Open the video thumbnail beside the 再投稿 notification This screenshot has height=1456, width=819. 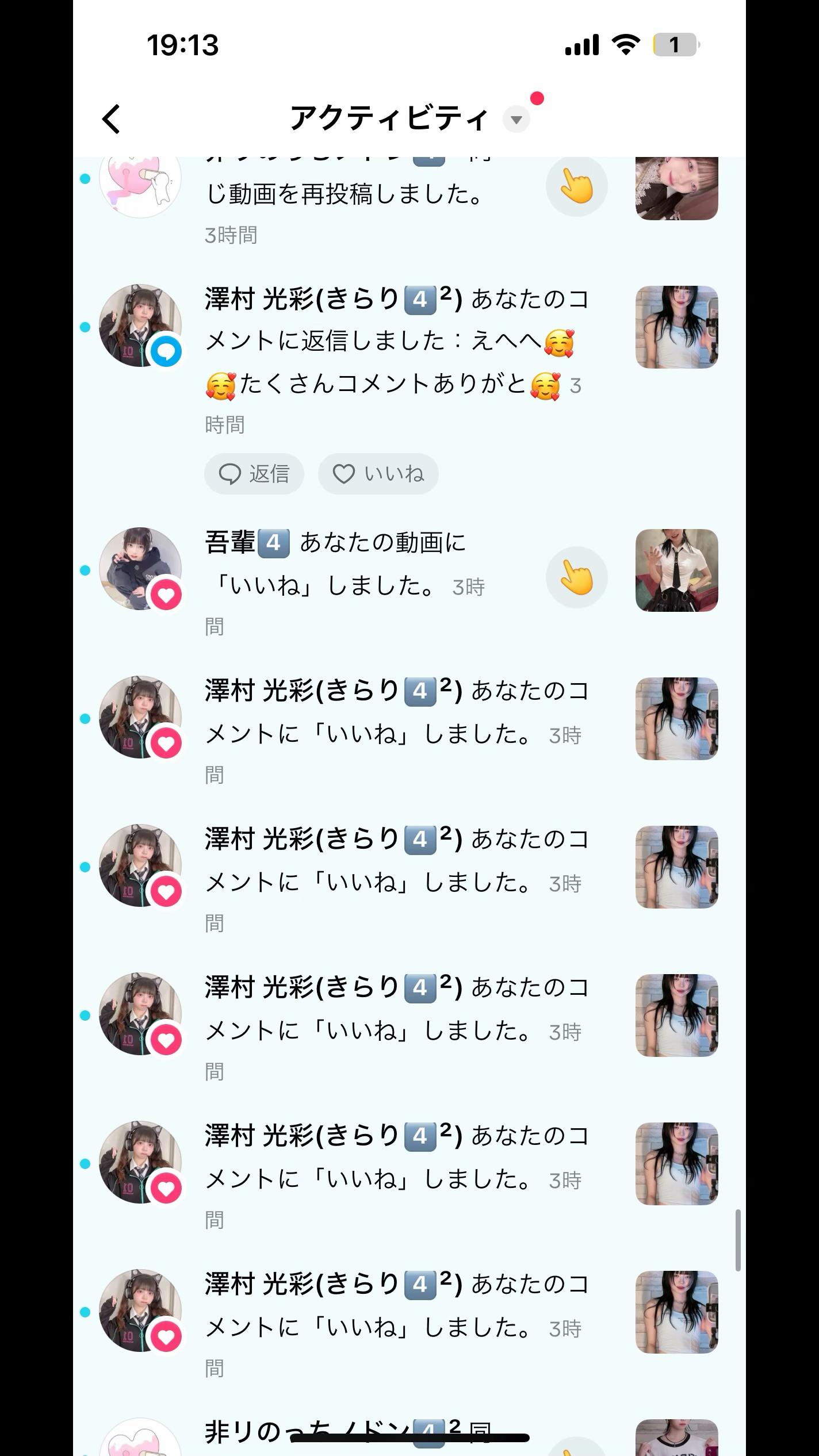click(x=676, y=189)
